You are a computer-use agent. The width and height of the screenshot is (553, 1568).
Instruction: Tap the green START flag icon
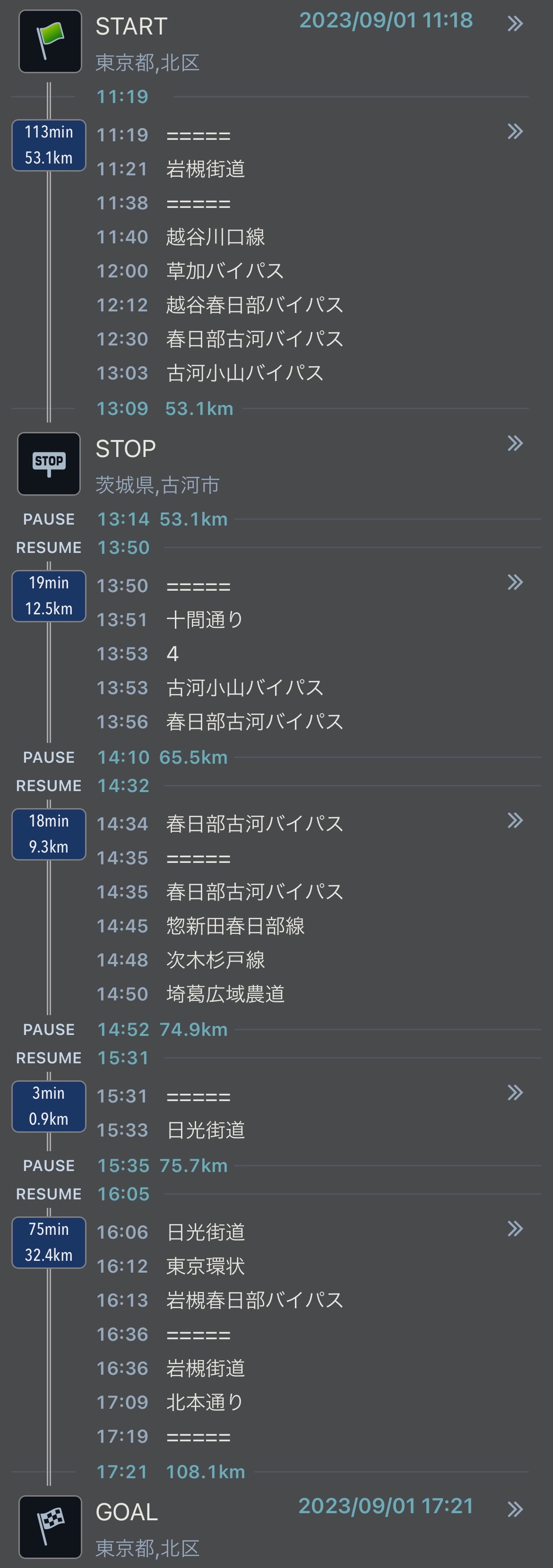coord(50,42)
